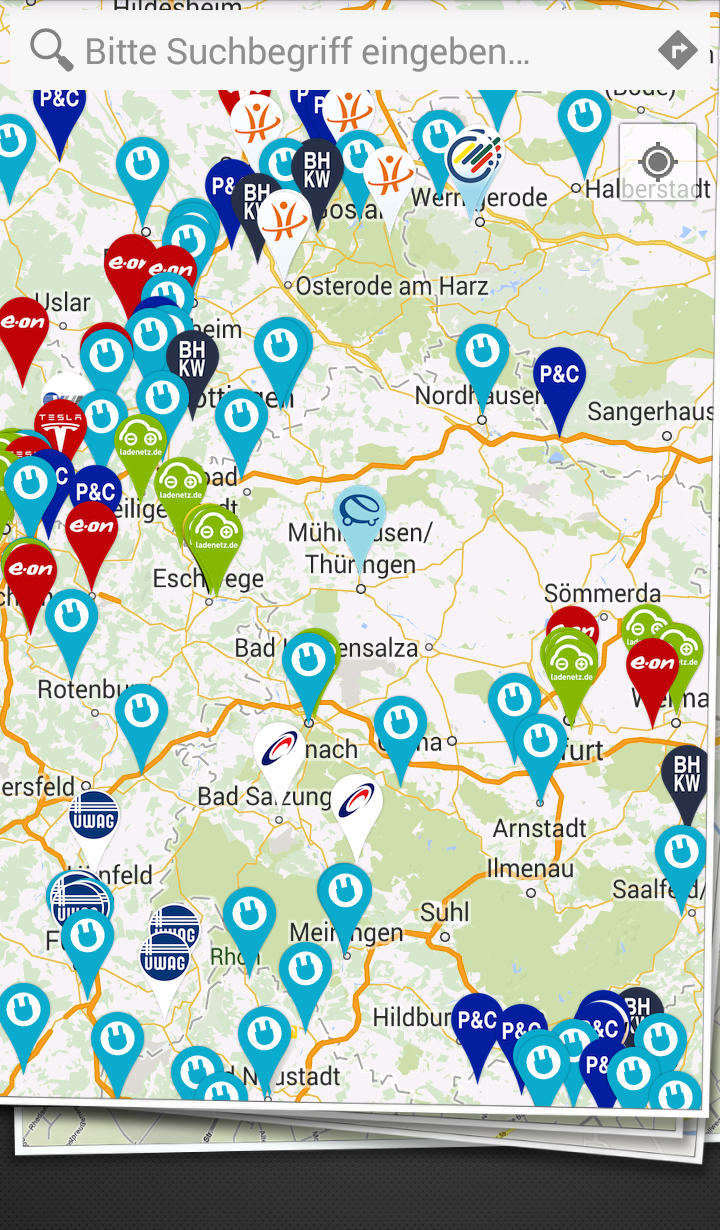This screenshot has width=720, height=1230.
Task: Select the charging plug marker at Nordhausen
Action: pos(483,354)
